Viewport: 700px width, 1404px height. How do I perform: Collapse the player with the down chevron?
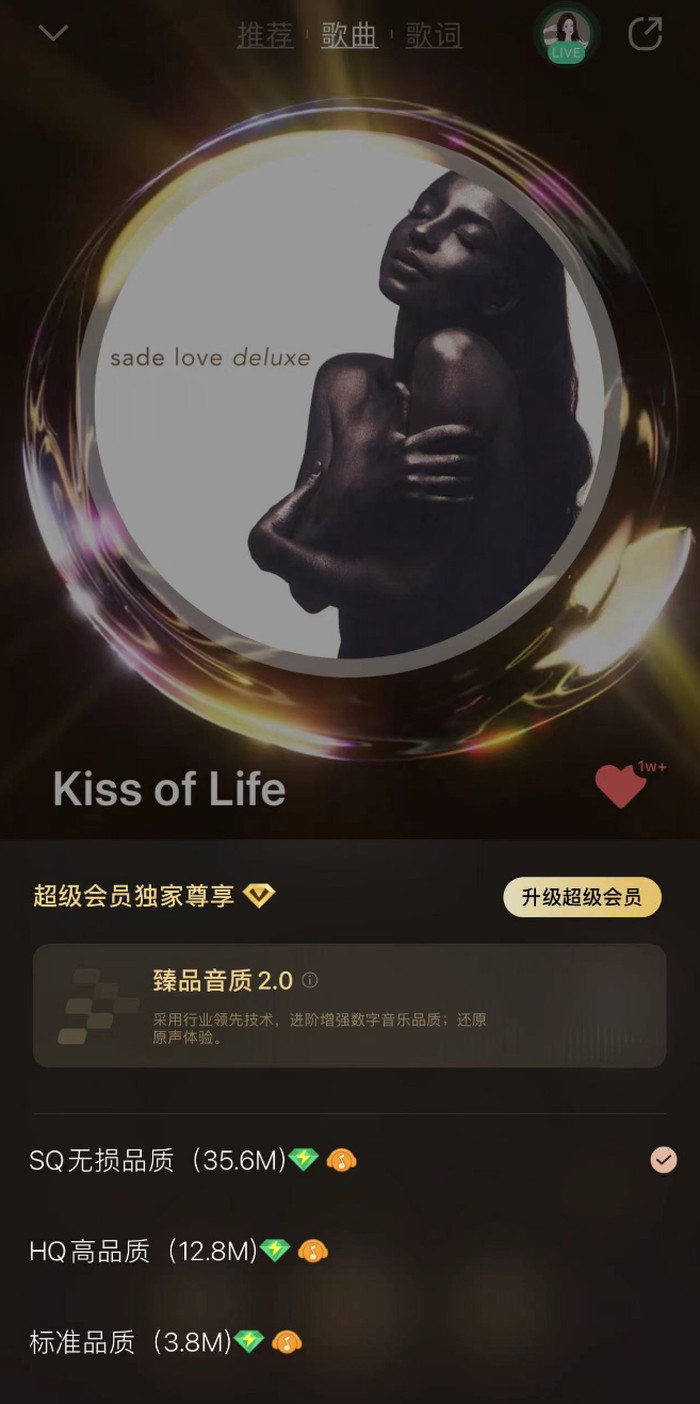(52, 33)
